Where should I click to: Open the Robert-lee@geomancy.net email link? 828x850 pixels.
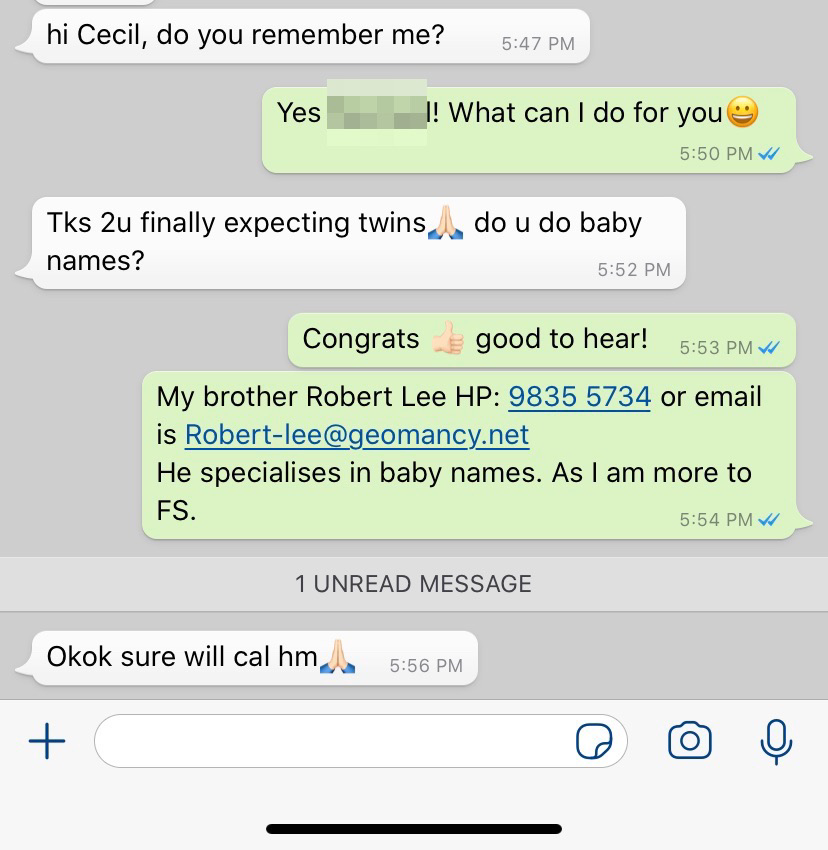(x=357, y=435)
